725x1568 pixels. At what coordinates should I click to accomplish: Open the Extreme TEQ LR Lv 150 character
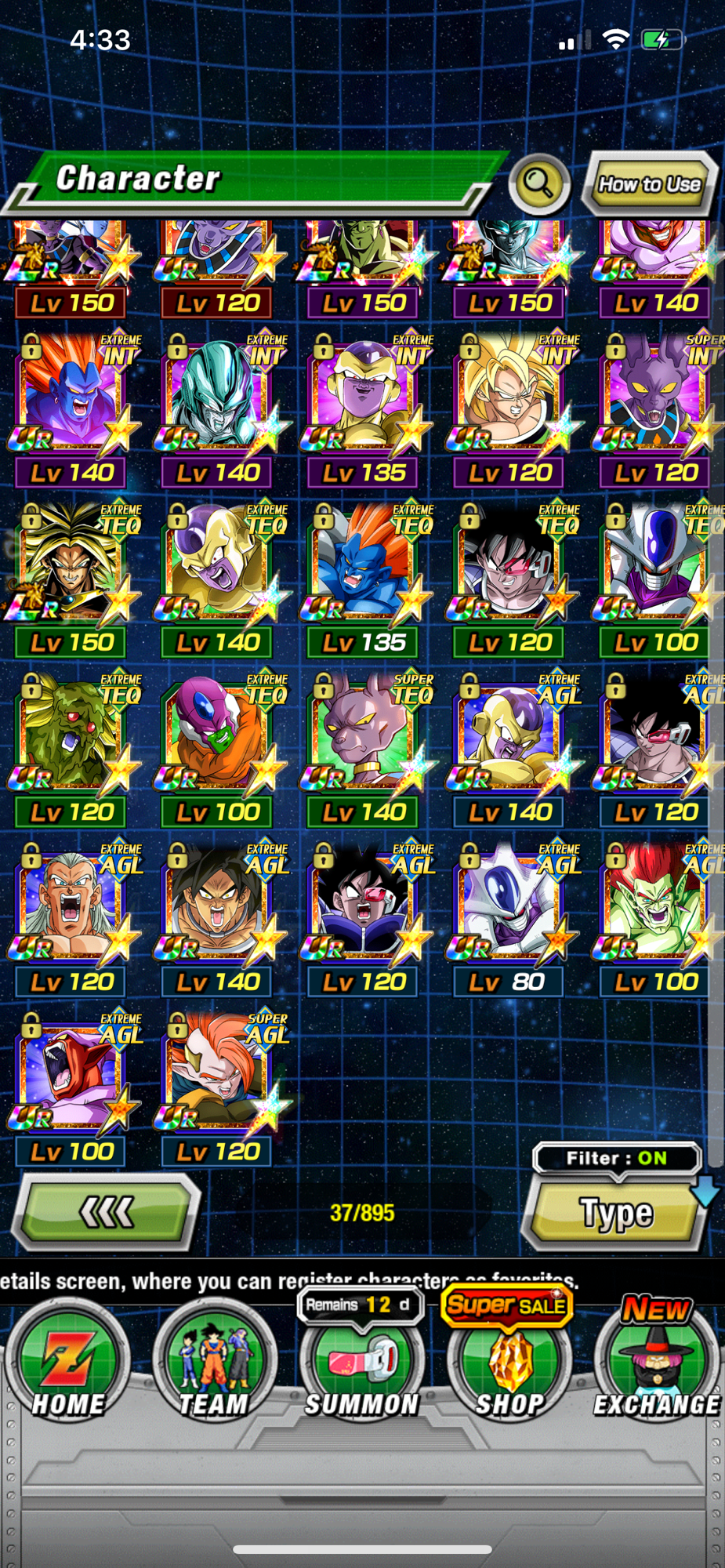point(72,570)
